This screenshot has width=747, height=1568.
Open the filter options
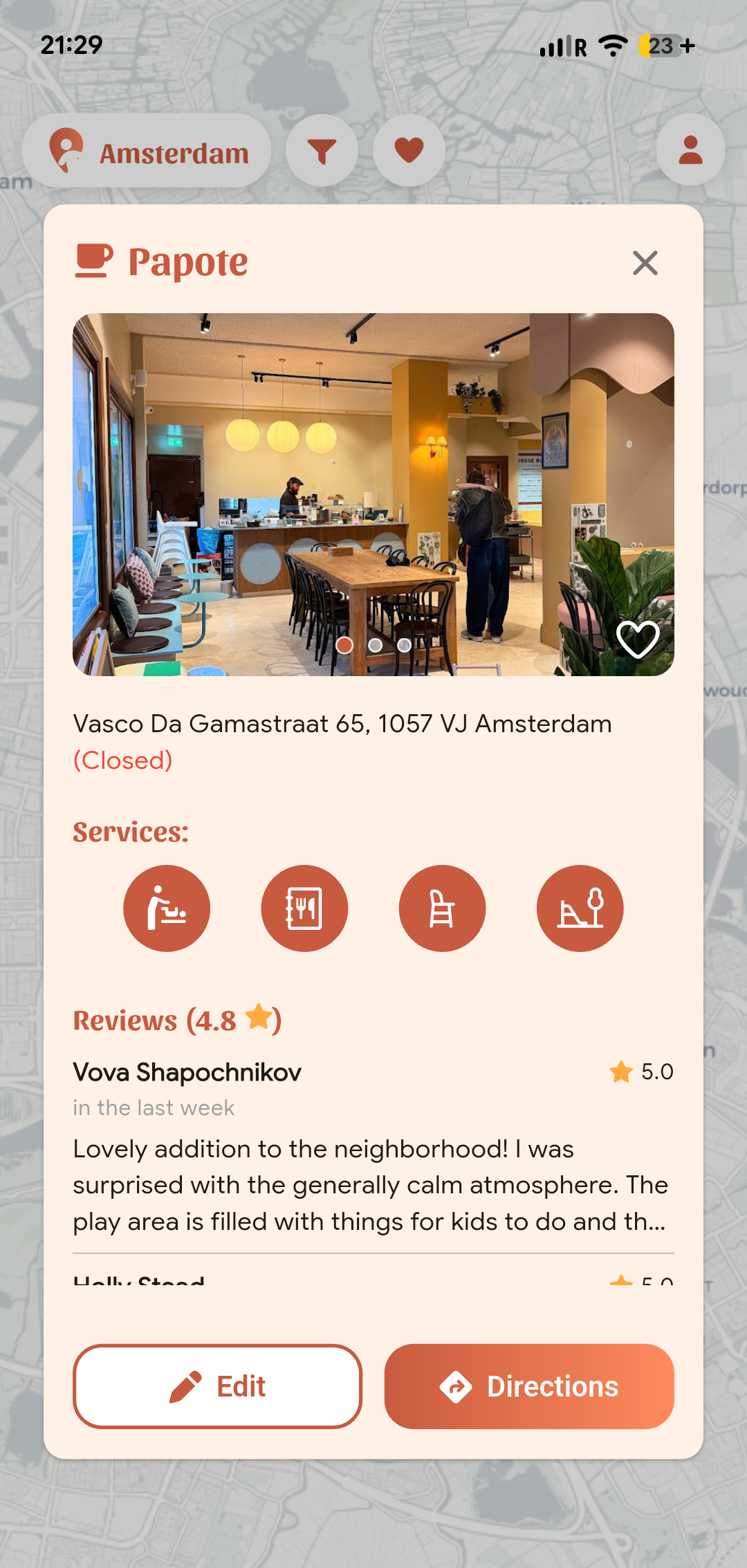point(322,151)
